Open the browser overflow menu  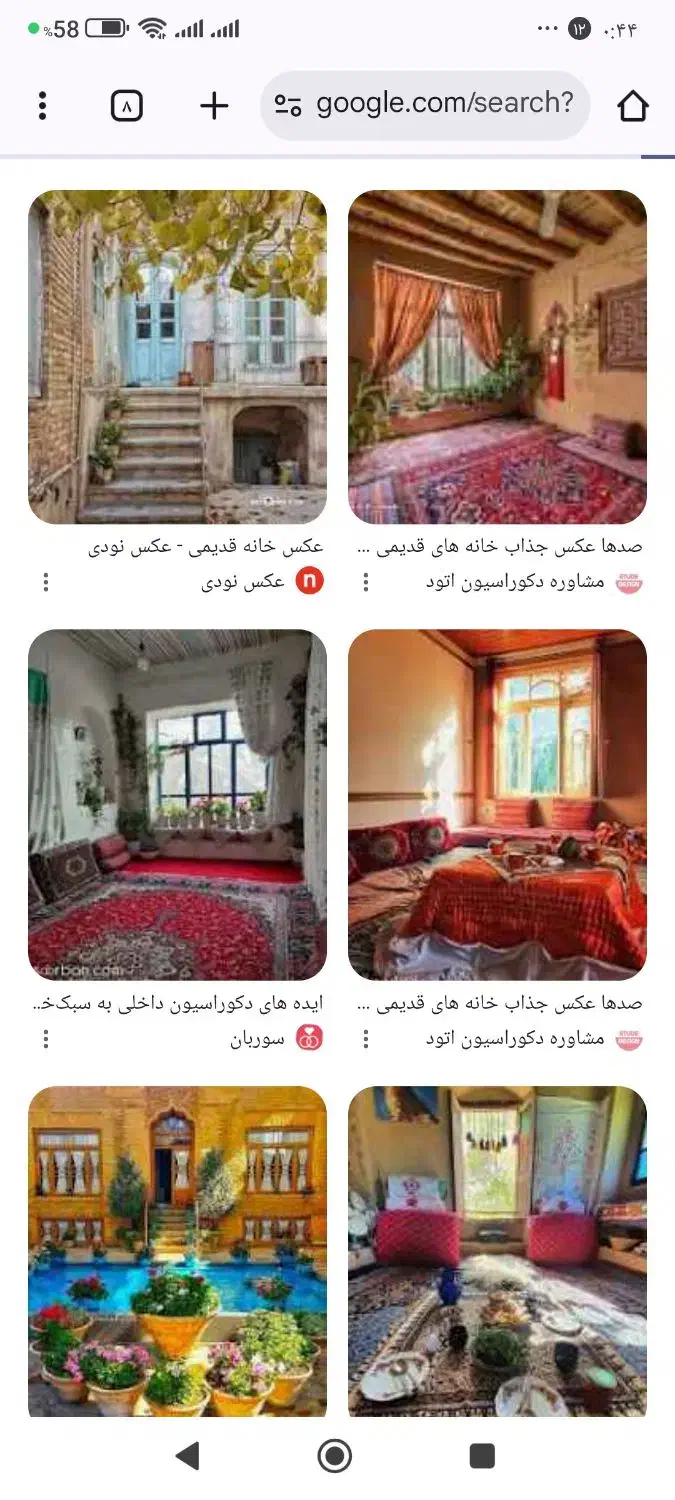pyautogui.click(x=42, y=105)
